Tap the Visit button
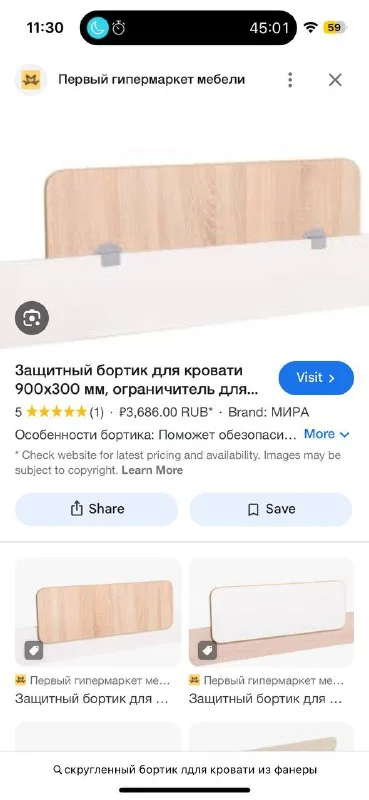Screen dimensions: 369x800 coord(316,378)
